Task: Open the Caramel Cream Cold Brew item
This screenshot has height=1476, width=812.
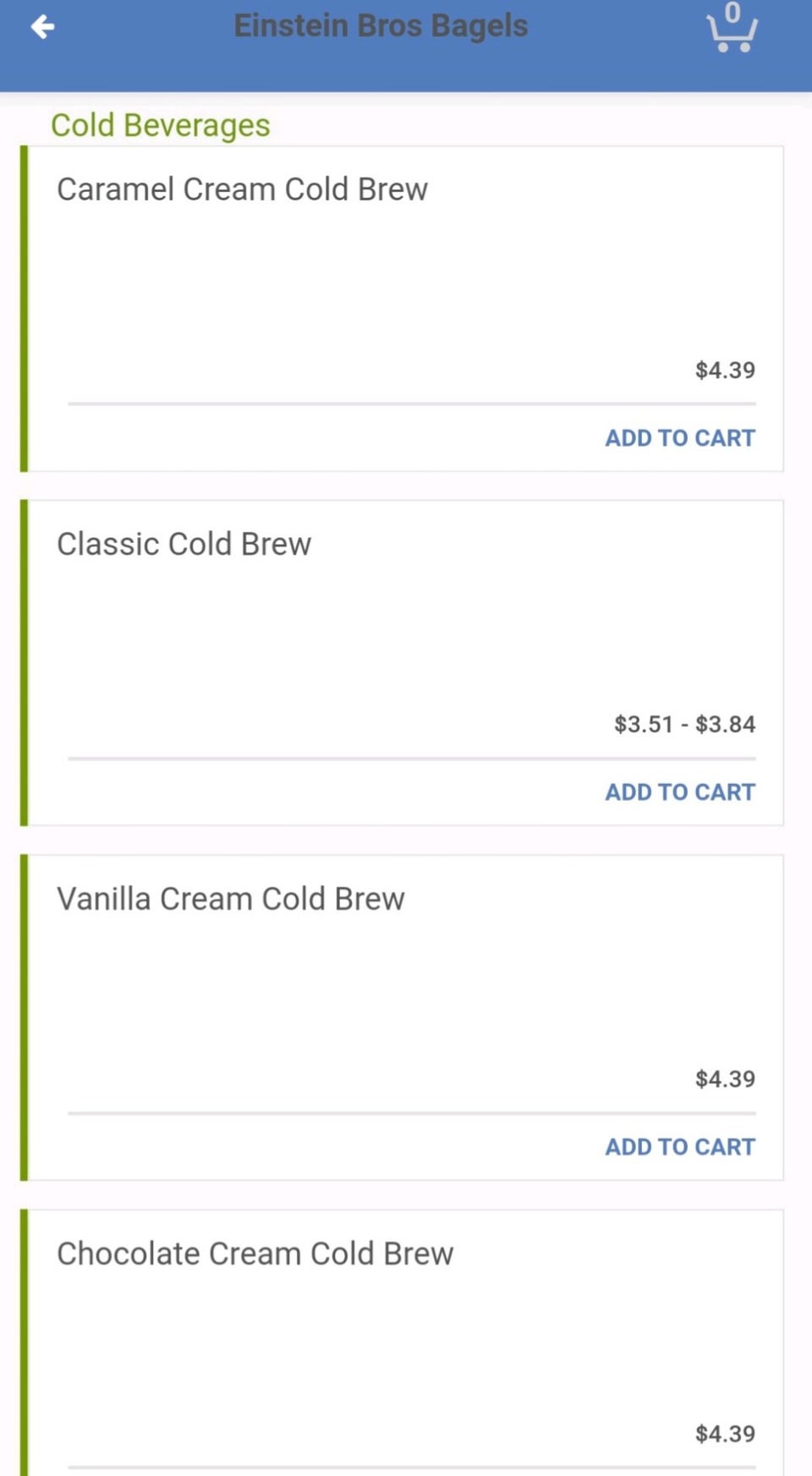Action: pos(242,189)
